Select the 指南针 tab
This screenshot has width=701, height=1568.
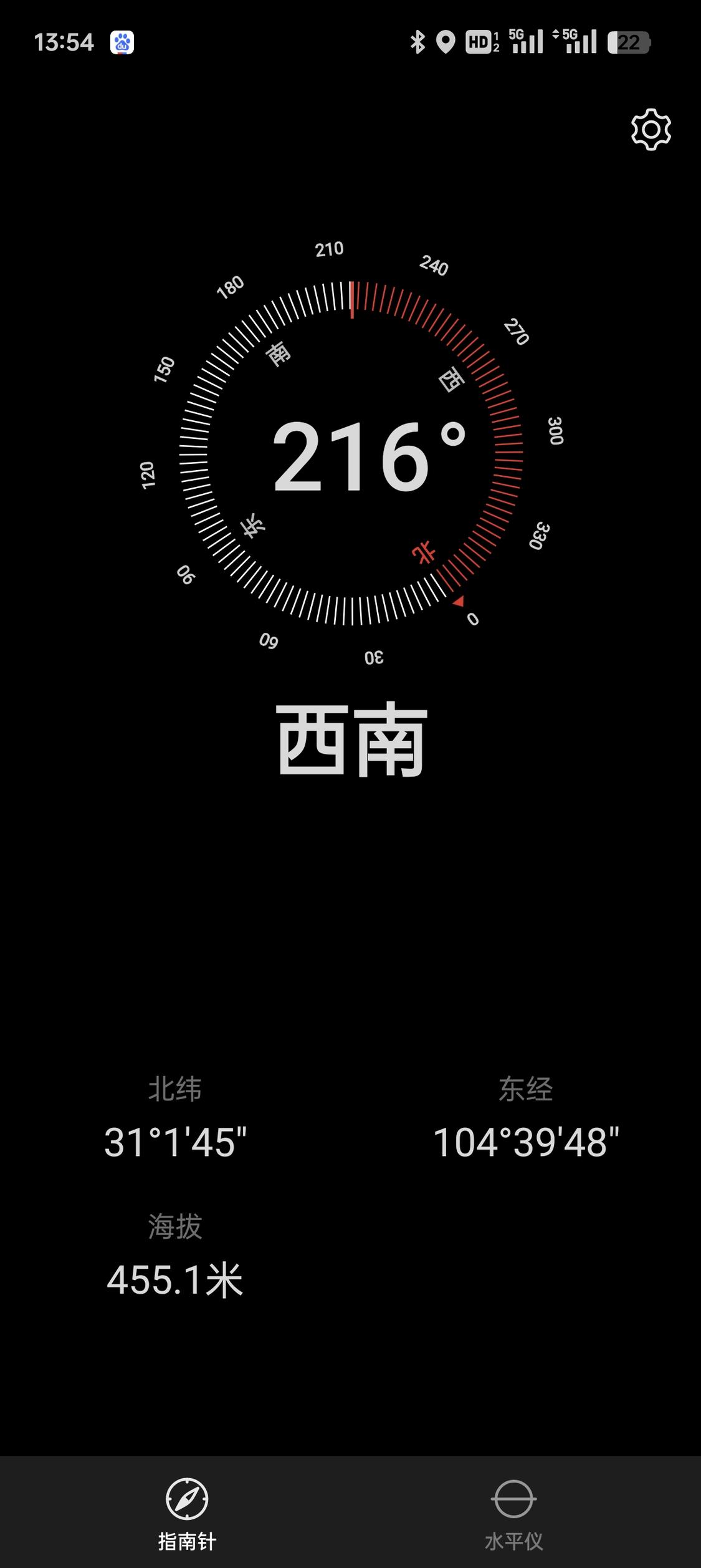pos(187,1513)
